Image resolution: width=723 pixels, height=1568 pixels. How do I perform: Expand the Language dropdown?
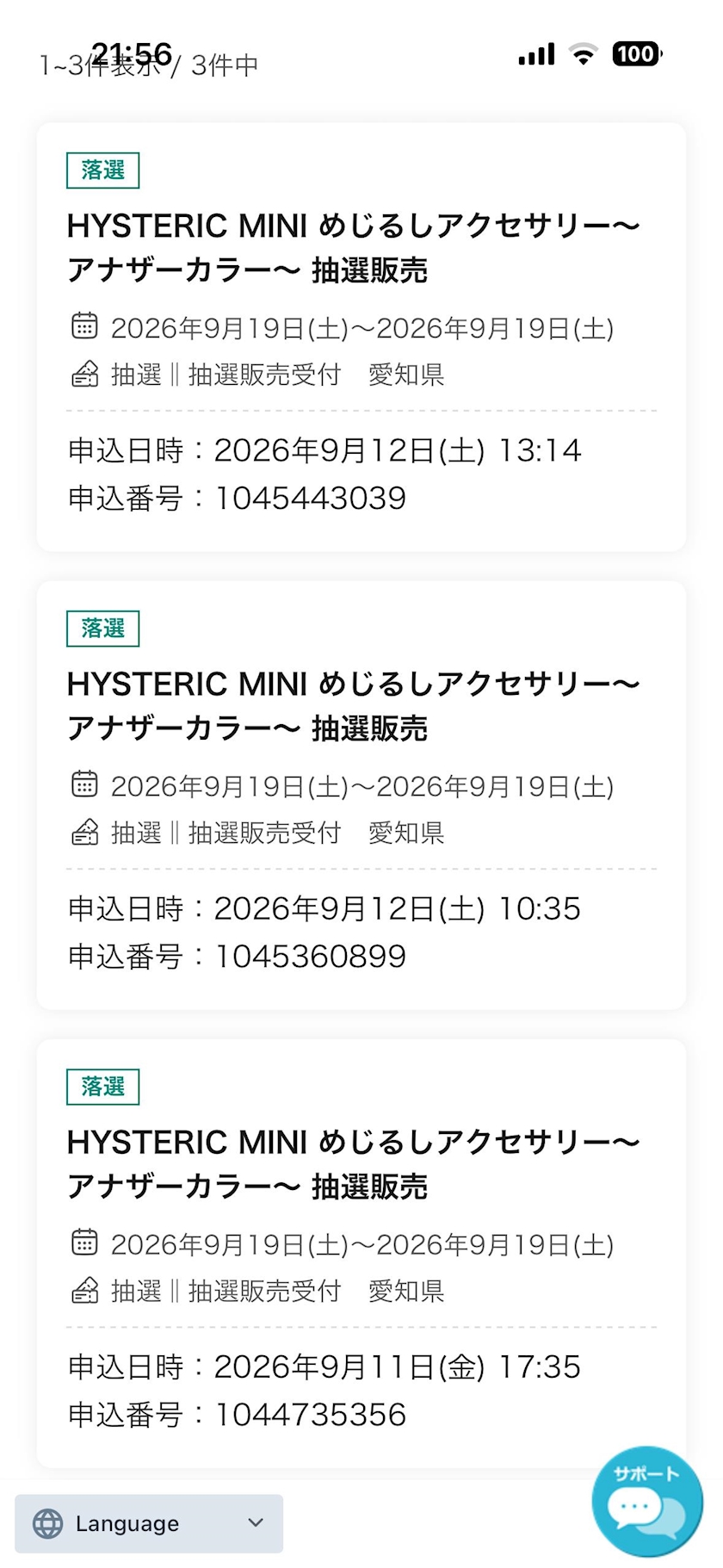(x=149, y=1523)
